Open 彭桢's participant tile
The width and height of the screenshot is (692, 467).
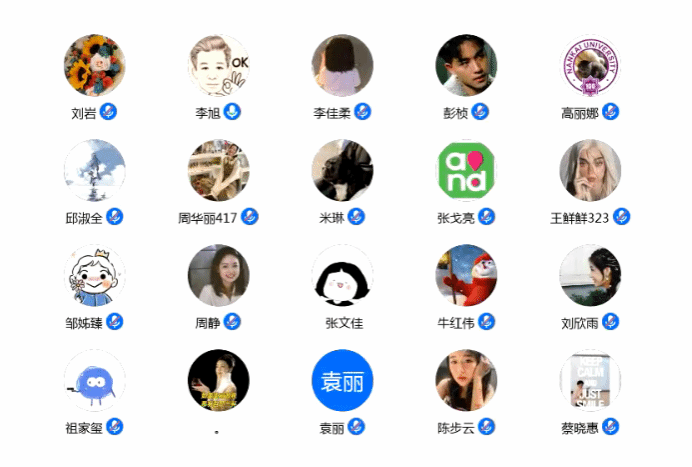click(x=466, y=66)
